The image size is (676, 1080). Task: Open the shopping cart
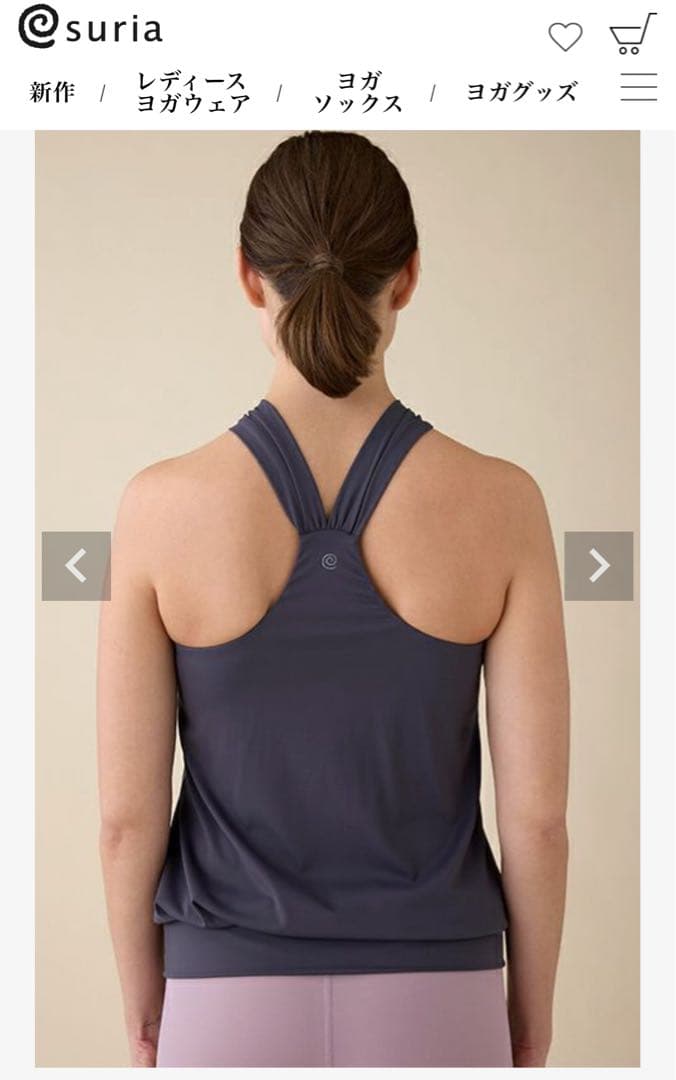[632, 34]
